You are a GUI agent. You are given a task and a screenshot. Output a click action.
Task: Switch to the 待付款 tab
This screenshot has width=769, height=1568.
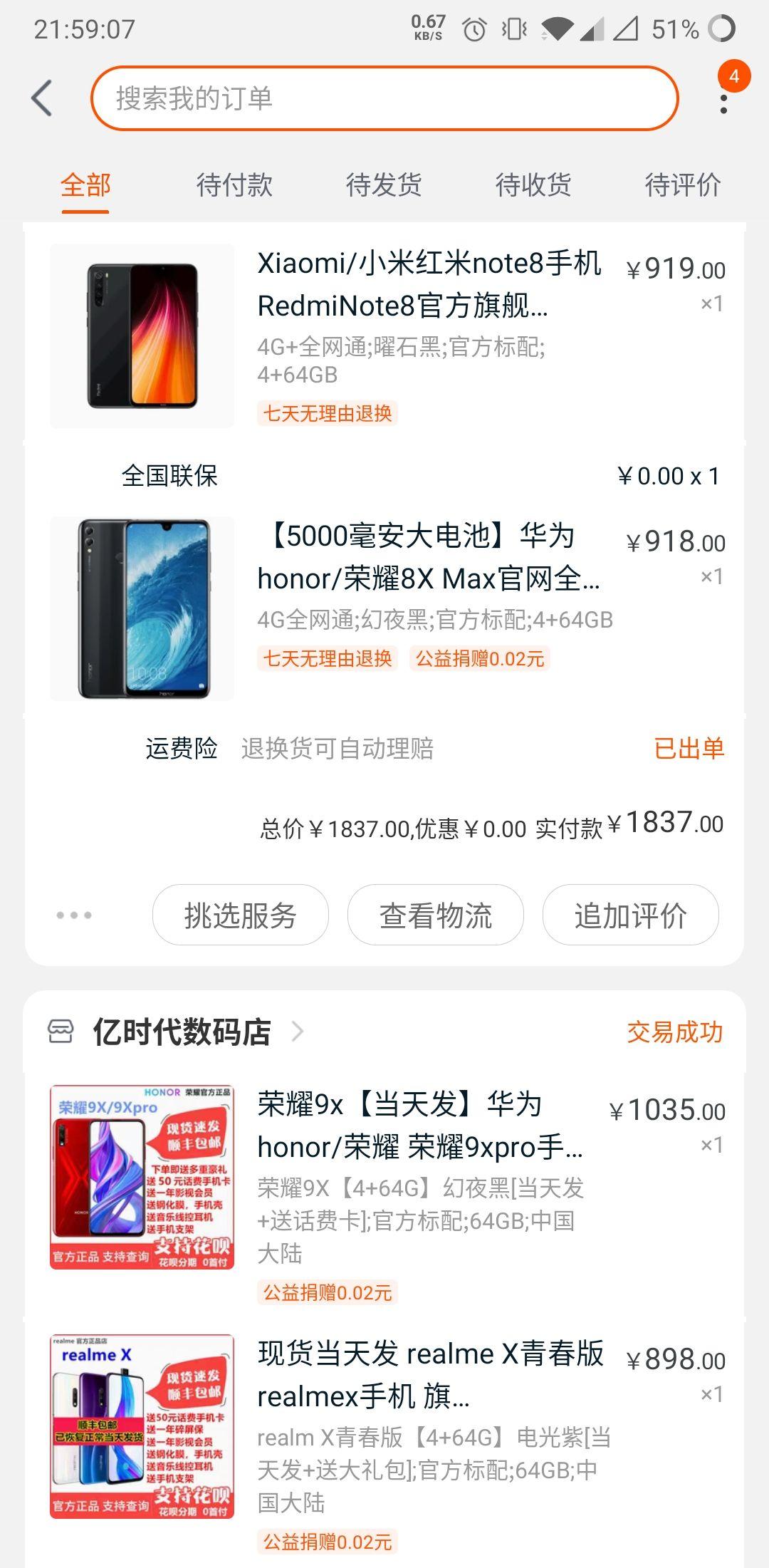tap(234, 185)
